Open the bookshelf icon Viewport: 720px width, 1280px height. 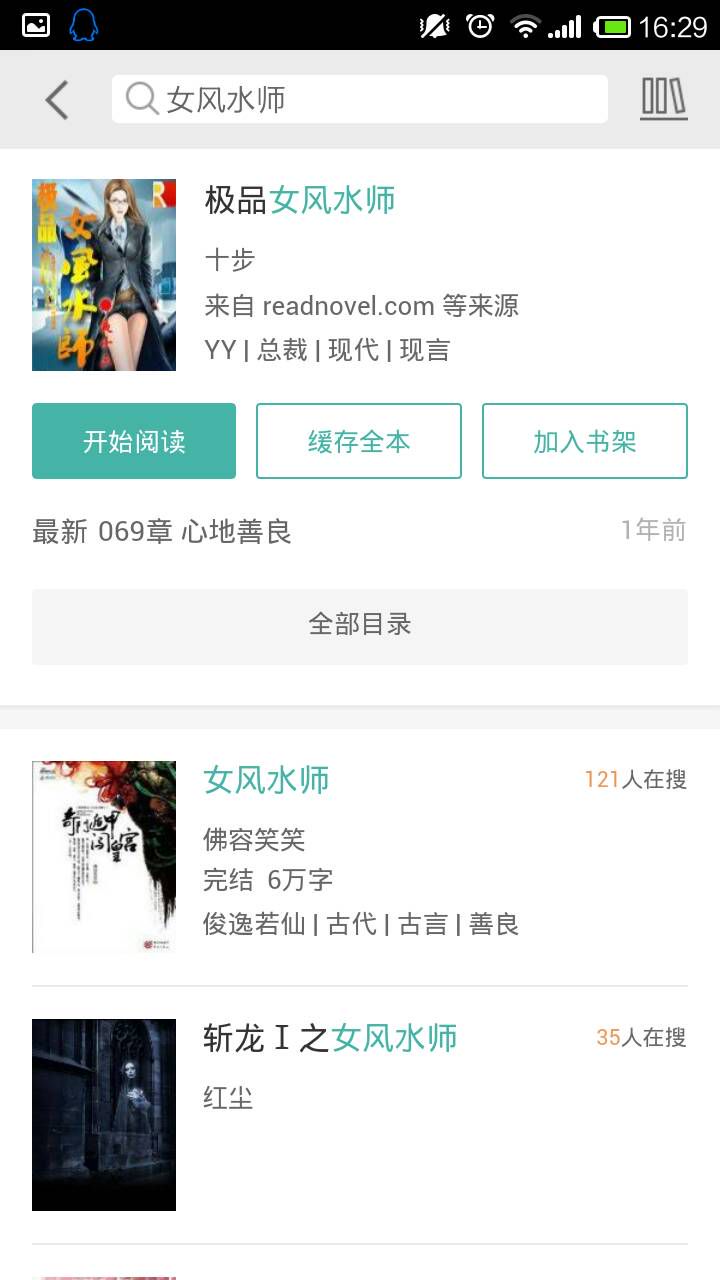coord(663,99)
